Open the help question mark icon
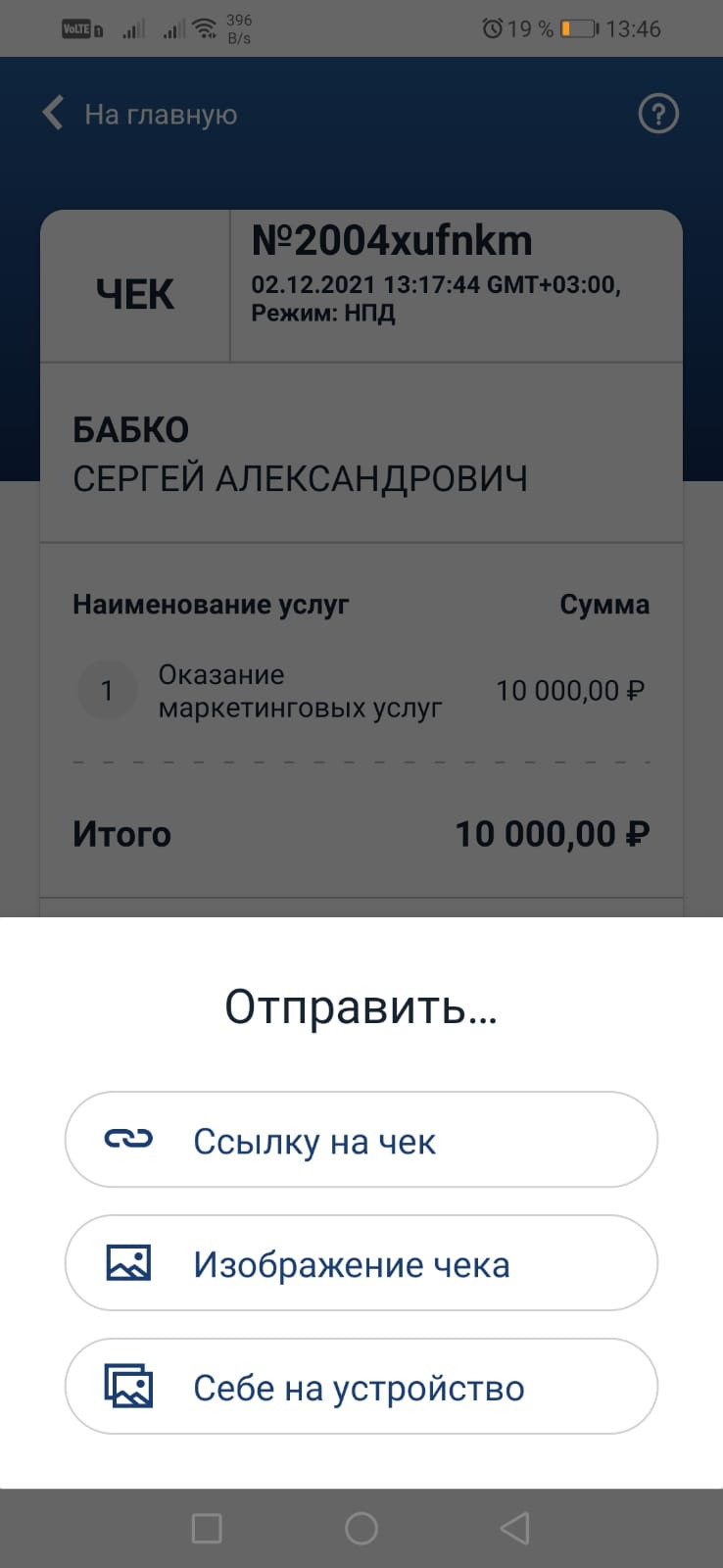The width and height of the screenshot is (723, 1568). pyautogui.click(x=658, y=114)
